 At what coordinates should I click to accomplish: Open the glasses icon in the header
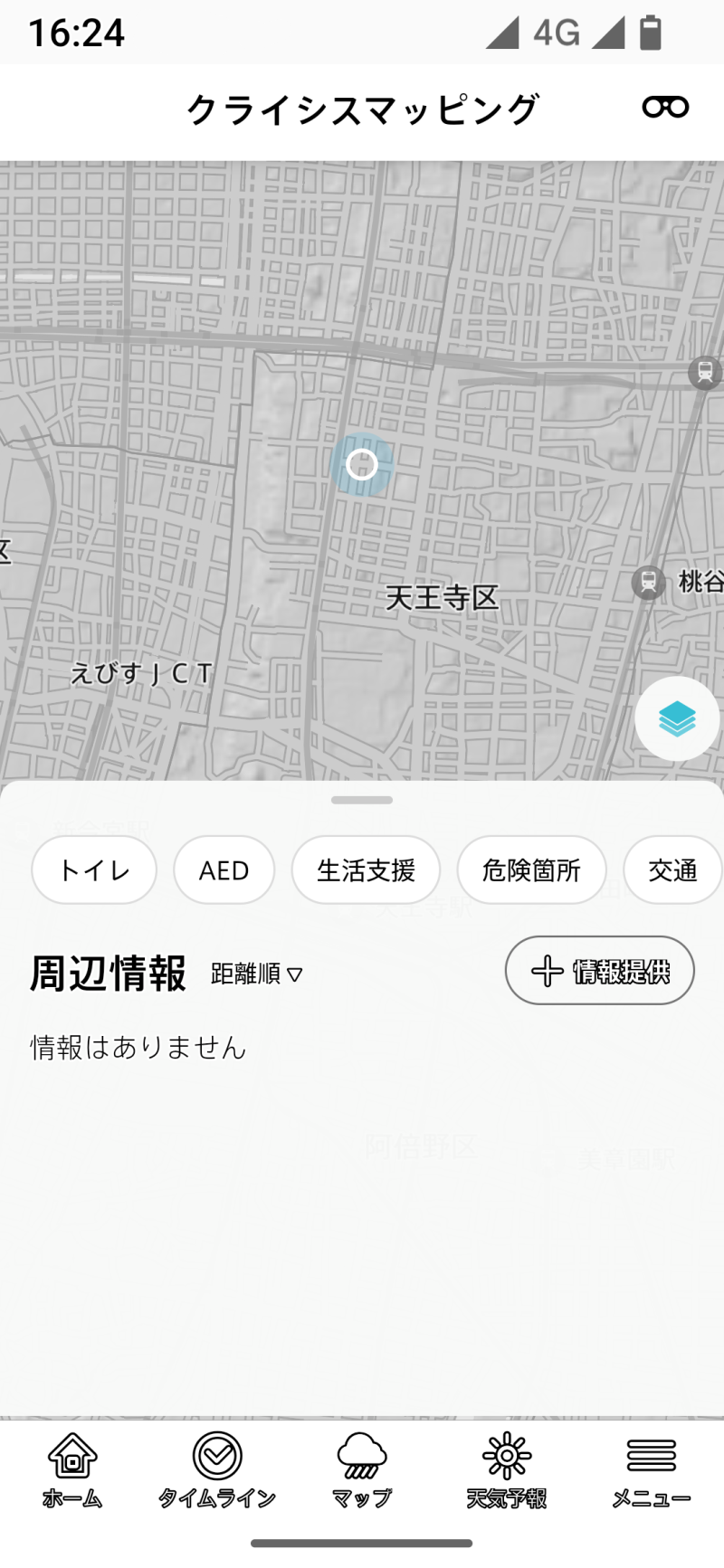point(665,108)
